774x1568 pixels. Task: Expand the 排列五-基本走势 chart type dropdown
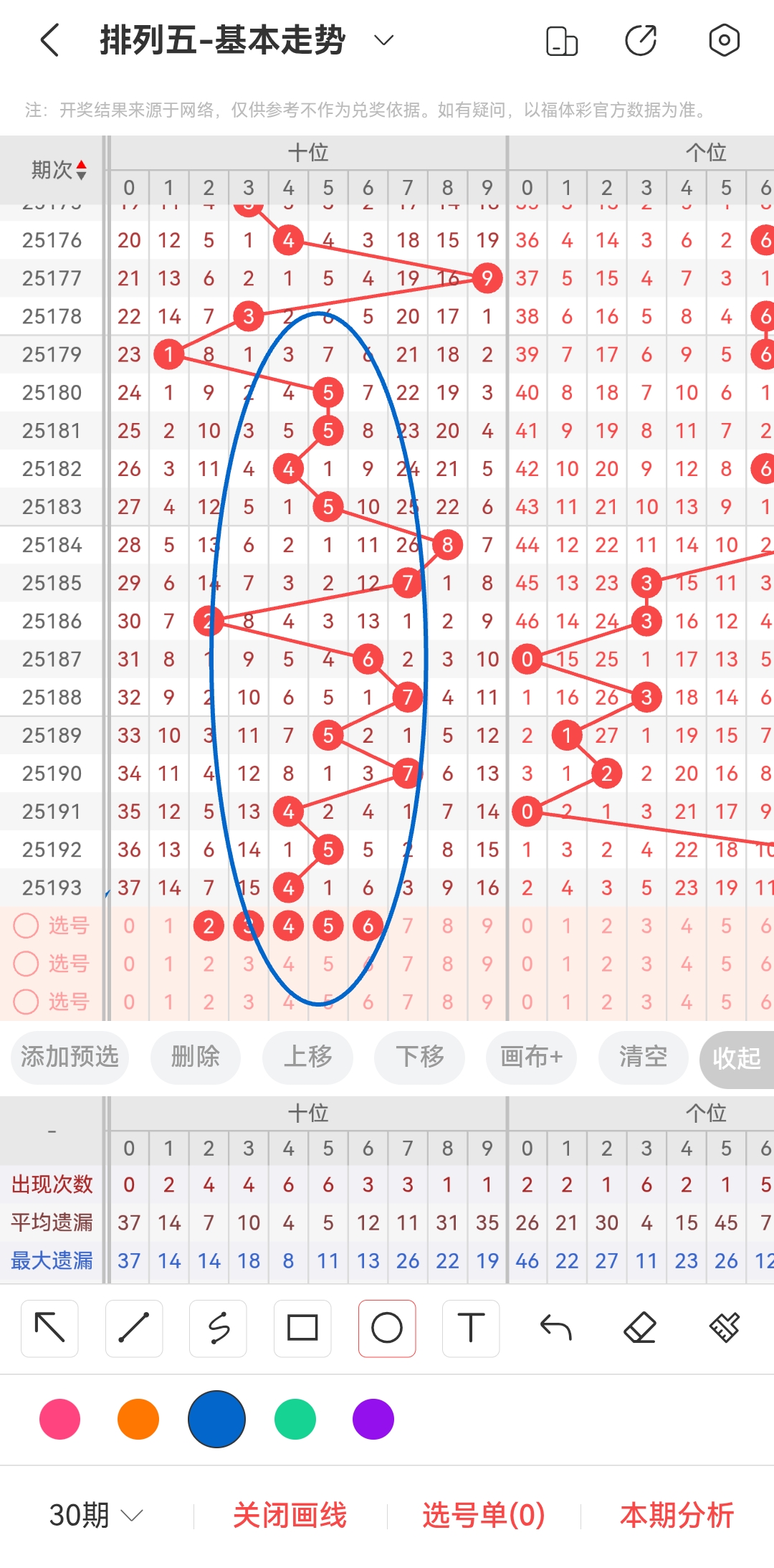[384, 40]
